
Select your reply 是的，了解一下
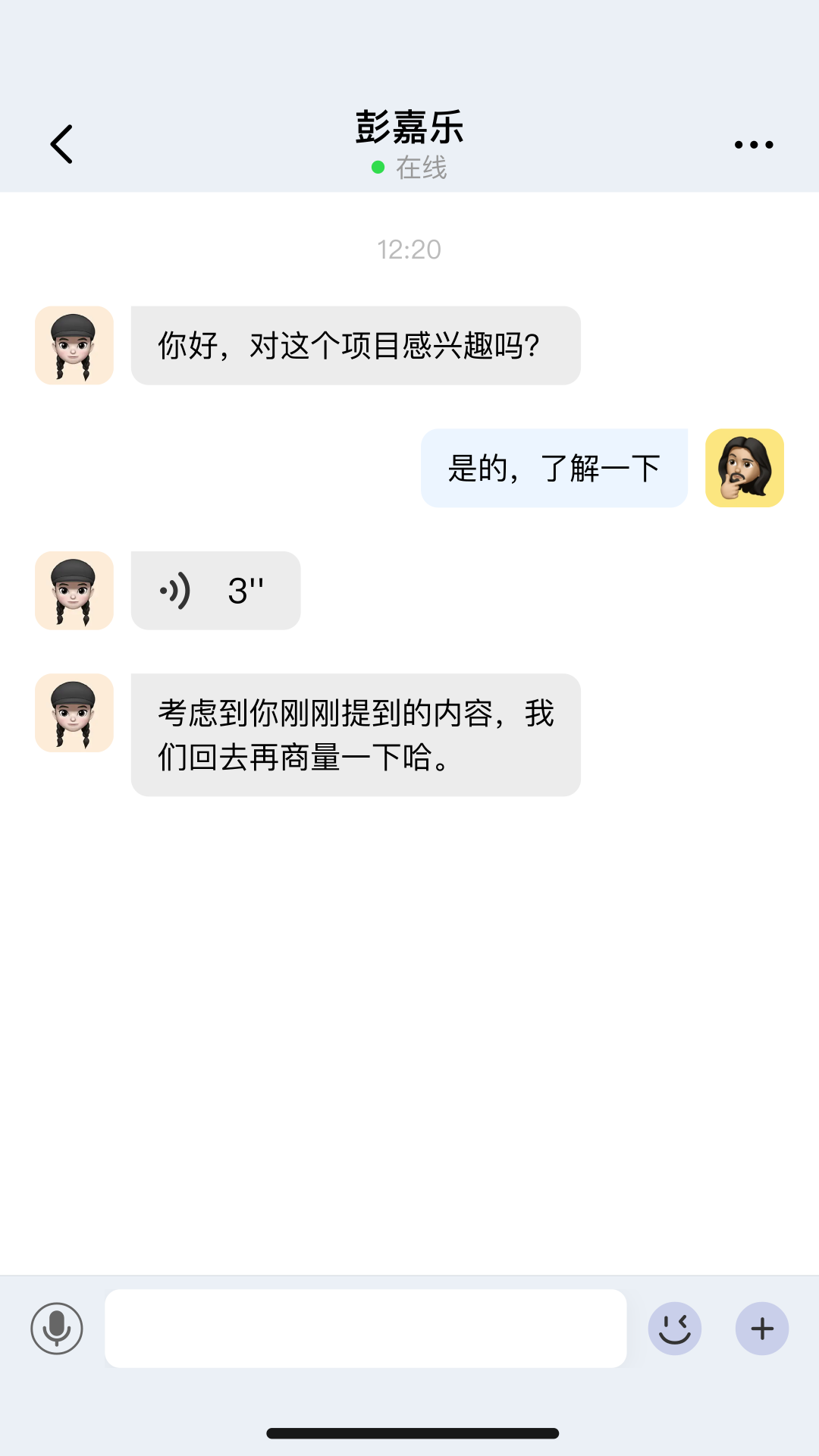coord(554,468)
